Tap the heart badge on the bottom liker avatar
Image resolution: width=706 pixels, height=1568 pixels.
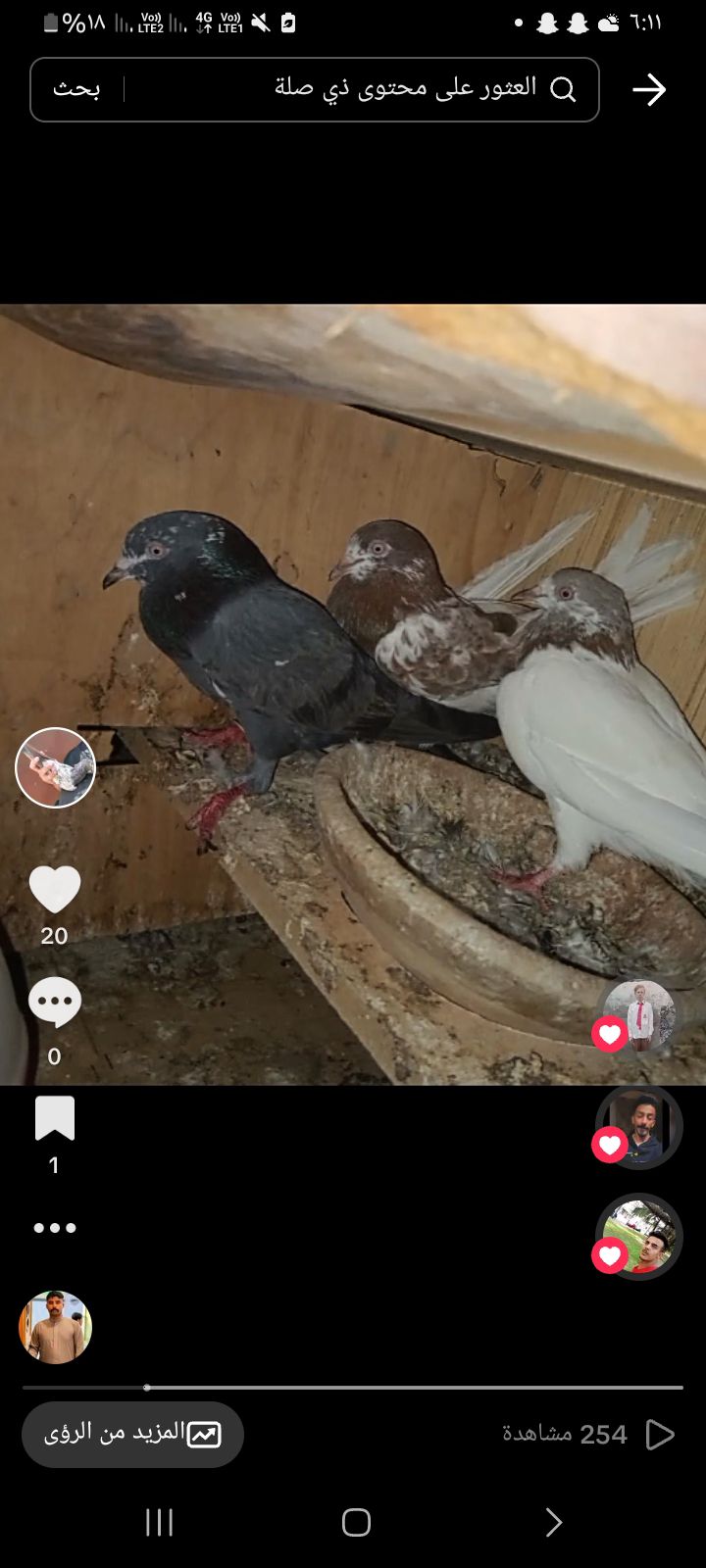tap(610, 1254)
